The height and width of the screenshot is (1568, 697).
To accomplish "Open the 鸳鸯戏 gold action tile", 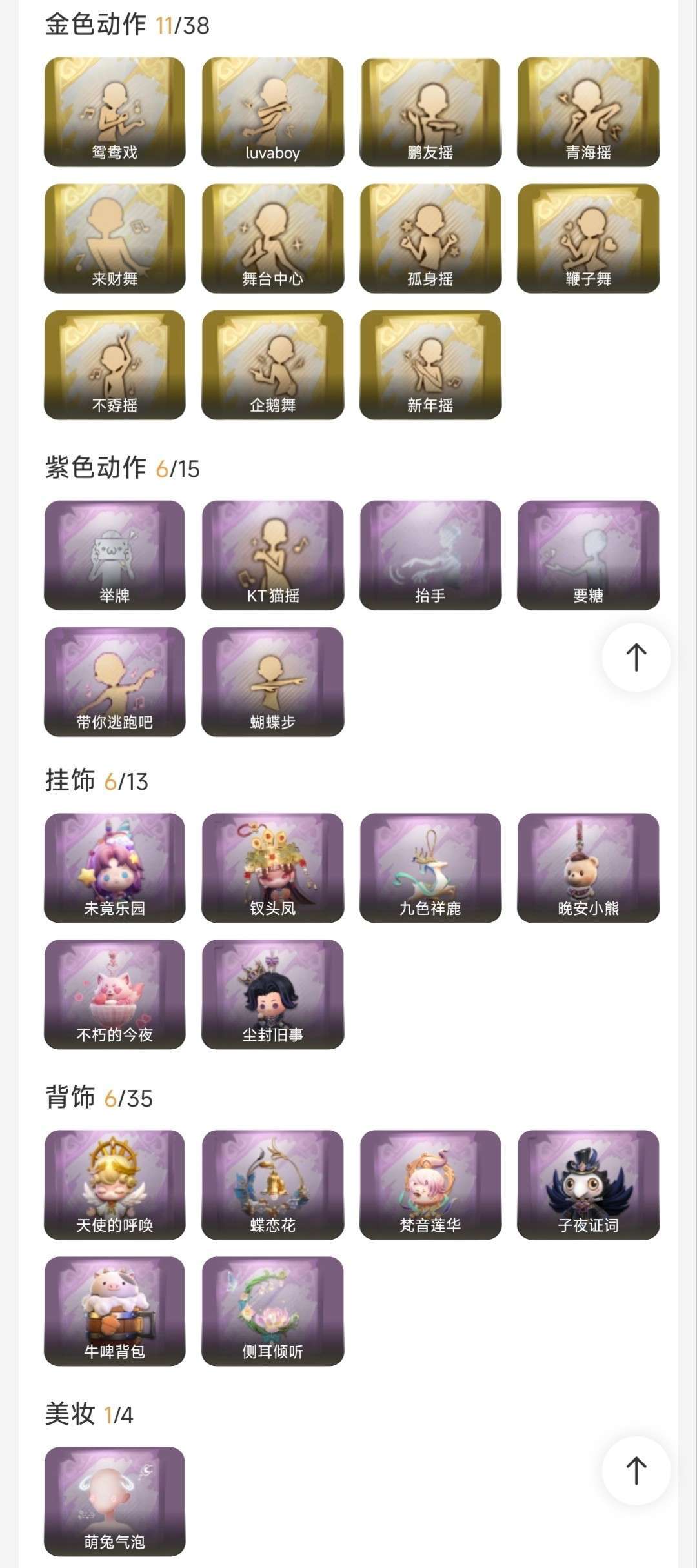I will point(114,112).
